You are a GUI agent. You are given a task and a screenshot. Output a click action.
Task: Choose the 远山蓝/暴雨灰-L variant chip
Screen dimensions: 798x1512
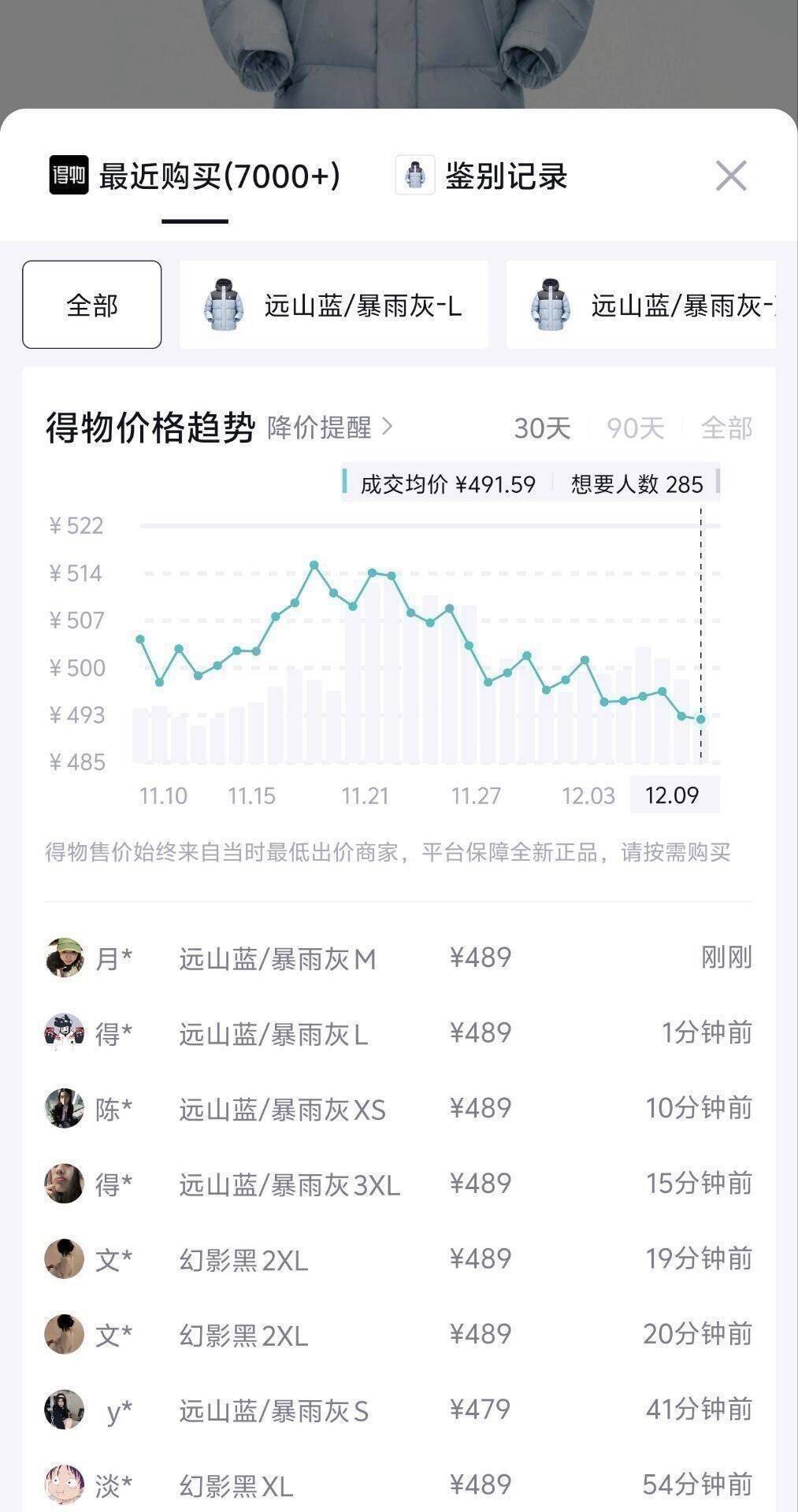pyautogui.click(x=334, y=303)
